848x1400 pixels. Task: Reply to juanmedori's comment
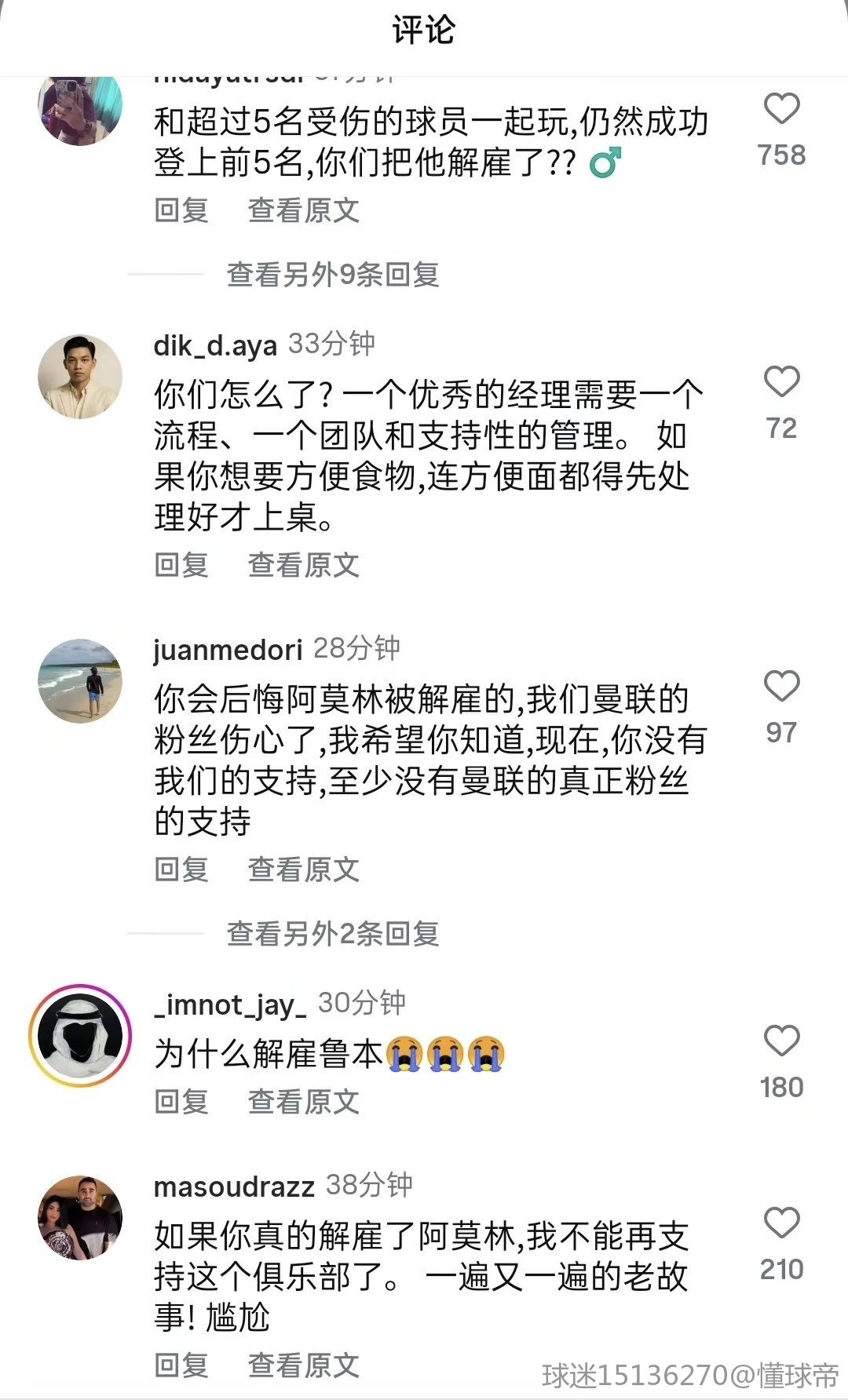(181, 870)
